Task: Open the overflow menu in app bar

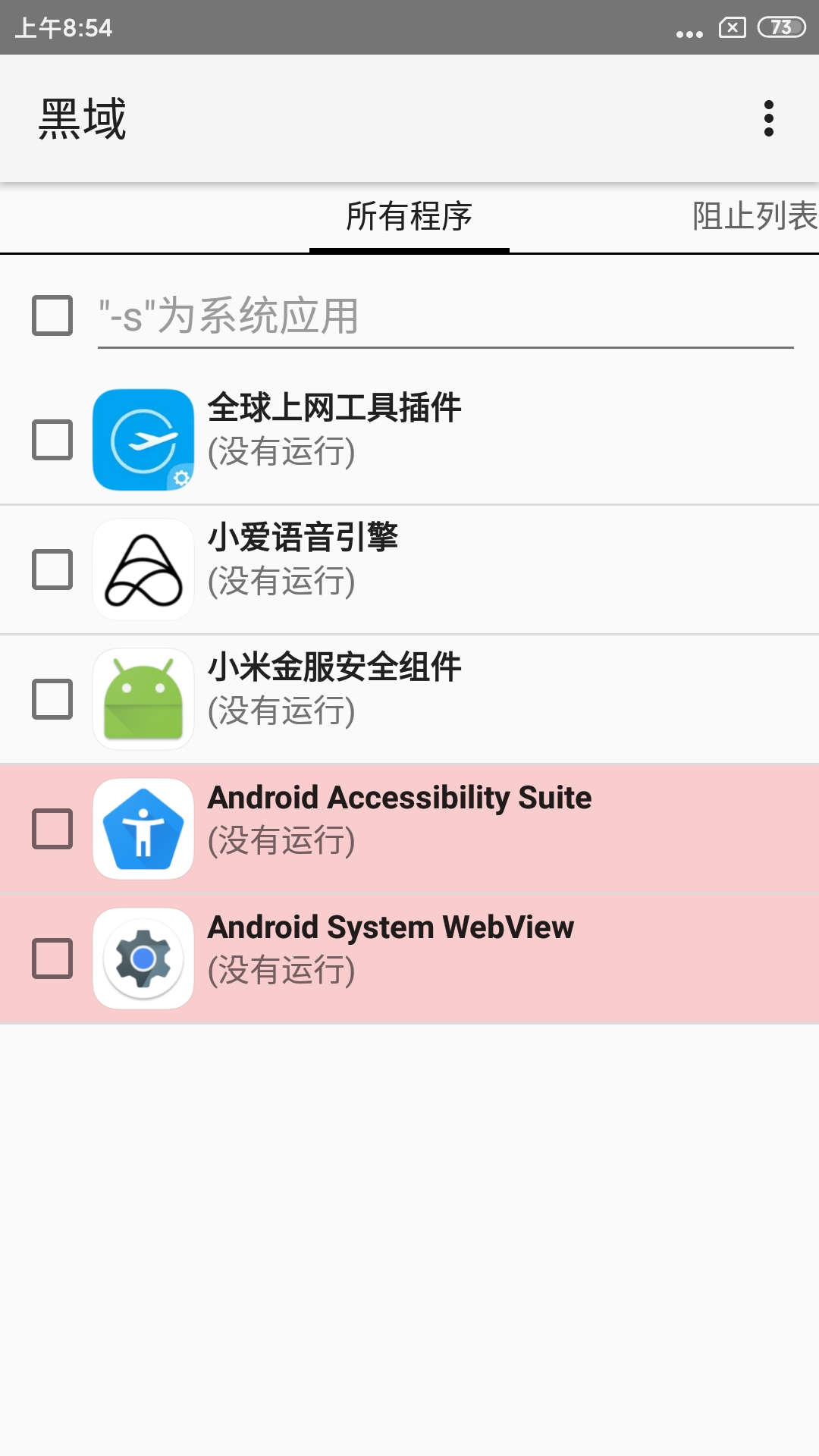Action: click(768, 118)
